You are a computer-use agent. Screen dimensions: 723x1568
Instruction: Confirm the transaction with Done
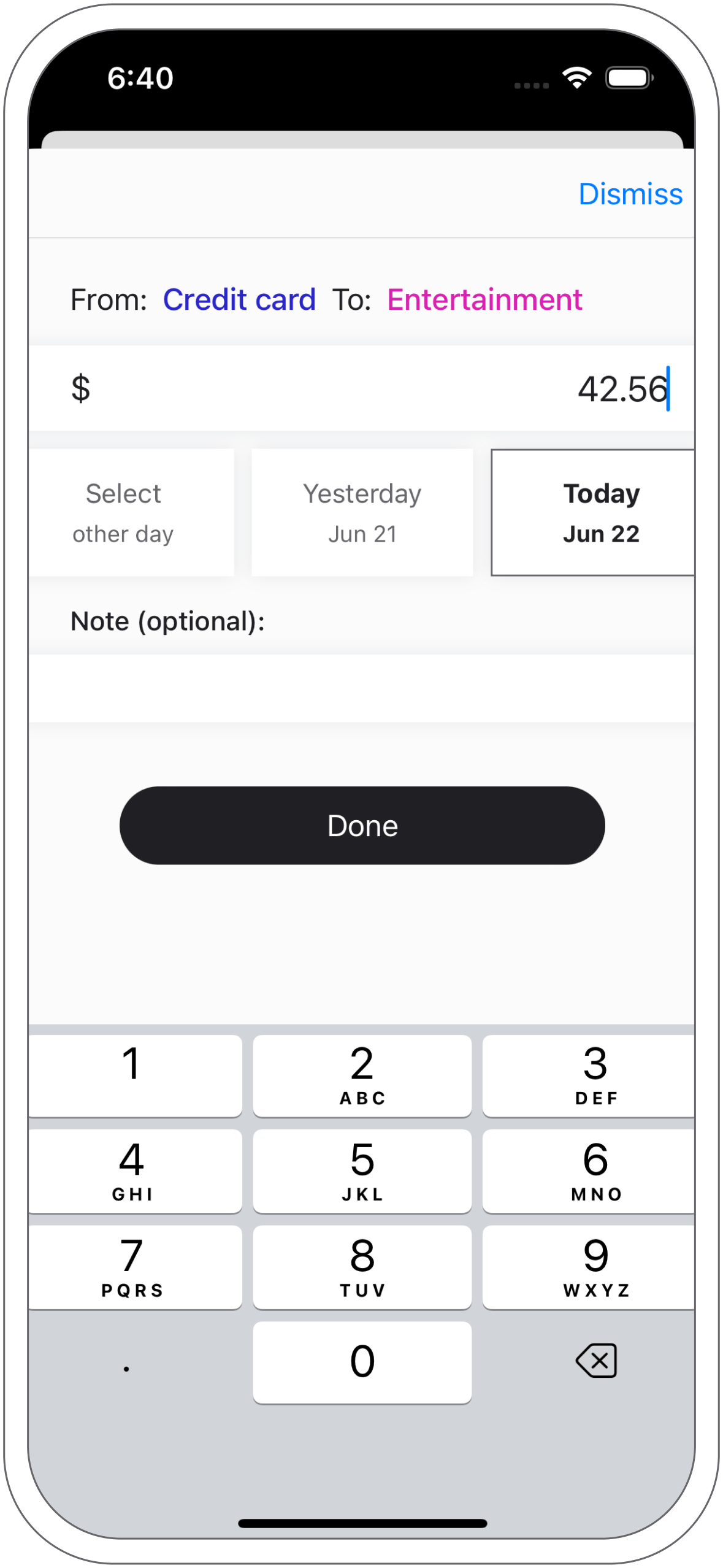pos(362,826)
